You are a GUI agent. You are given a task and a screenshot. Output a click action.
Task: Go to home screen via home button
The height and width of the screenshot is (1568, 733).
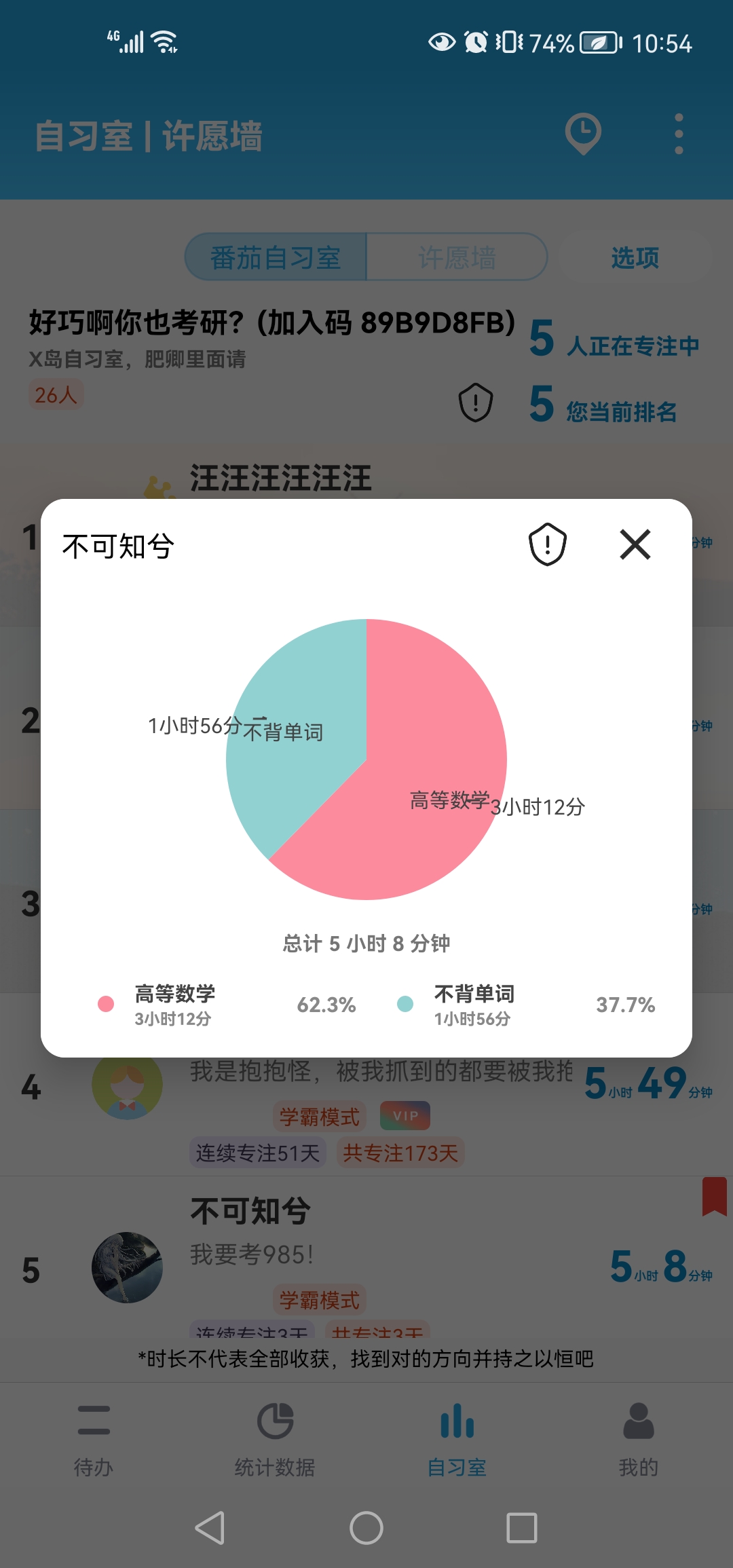[x=366, y=1528]
